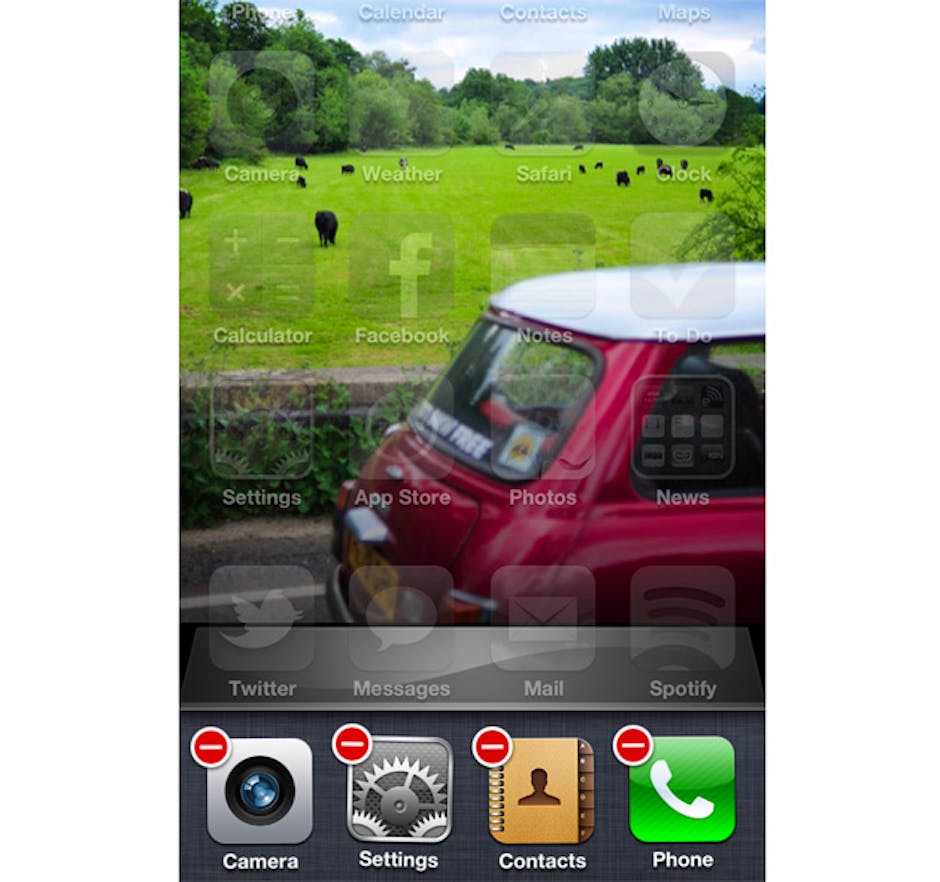This screenshot has width=940, height=882.
Task: Quit Contacts using its red minus badge
Action: (492, 746)
